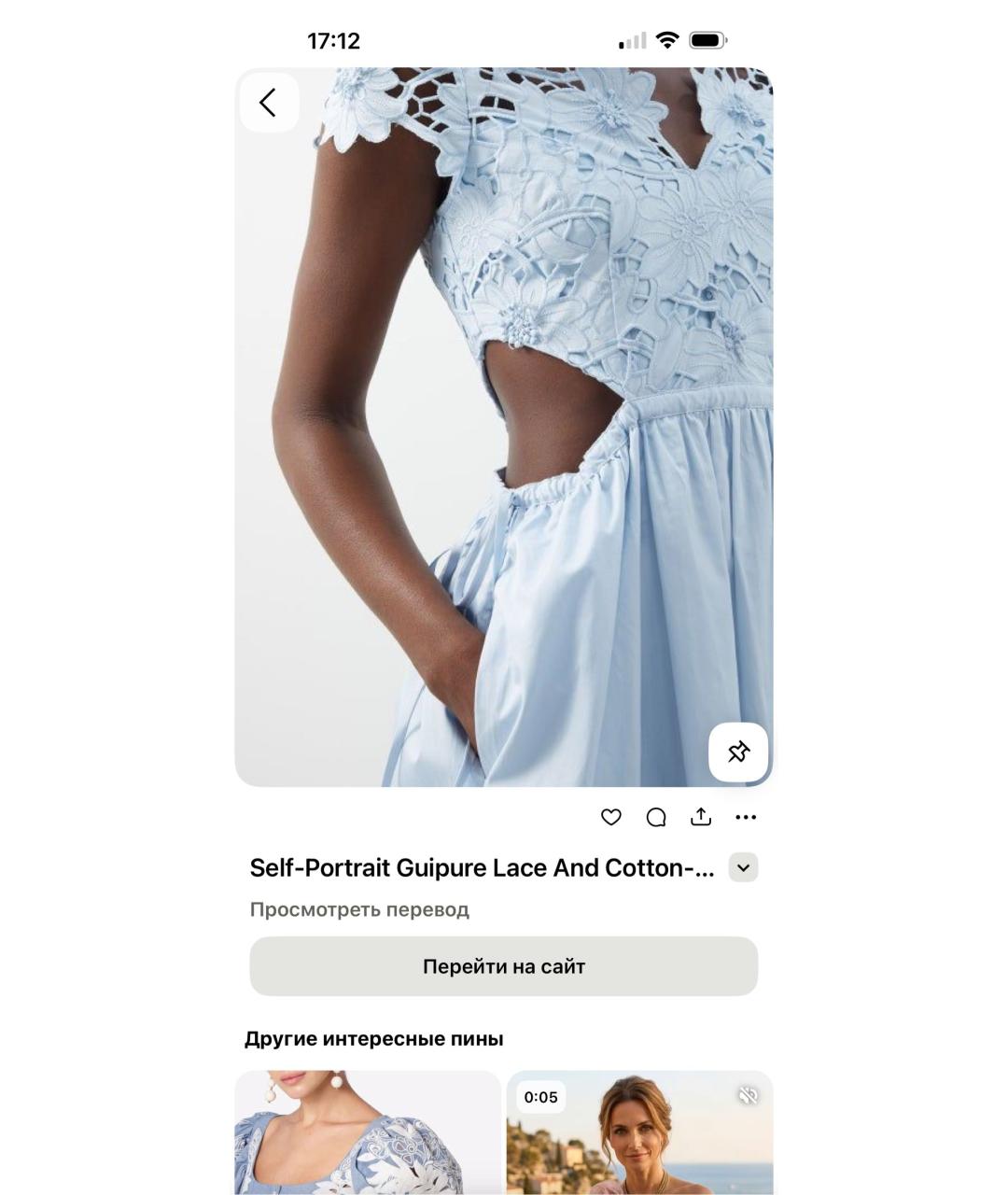Share this dress pin
This screenshot has height=1195, width=1008.
pyautogui.click(x=701, y=817)
